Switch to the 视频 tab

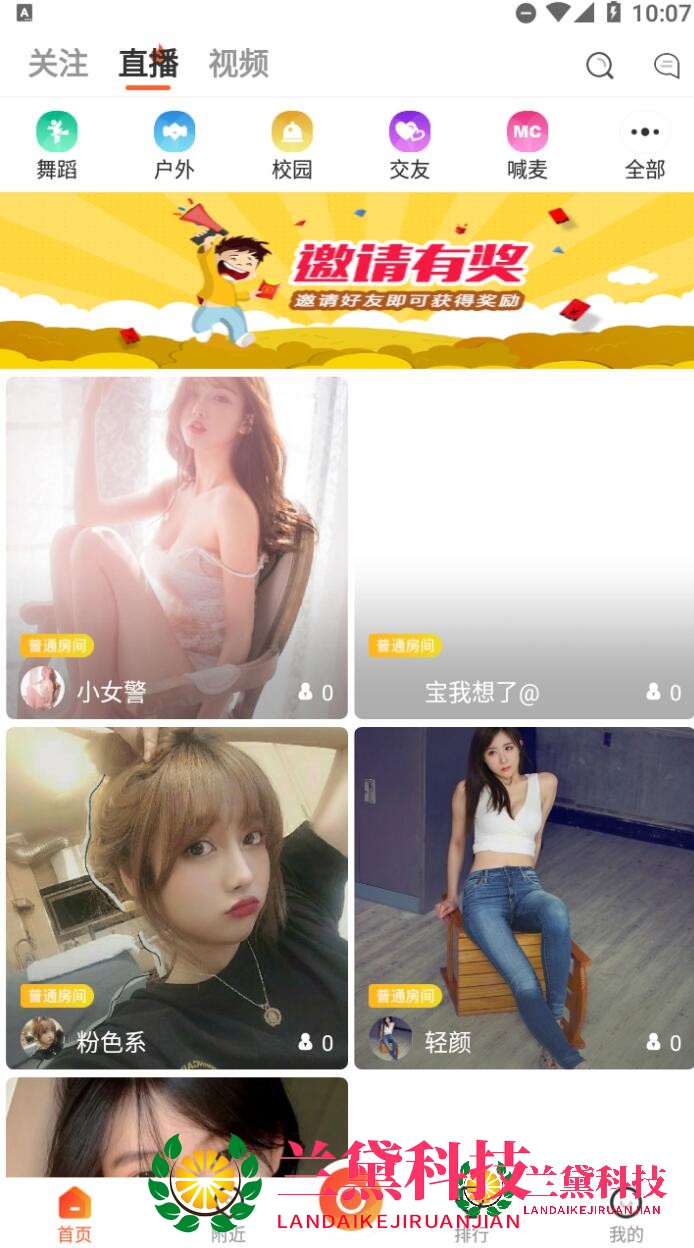pos(238,64)
